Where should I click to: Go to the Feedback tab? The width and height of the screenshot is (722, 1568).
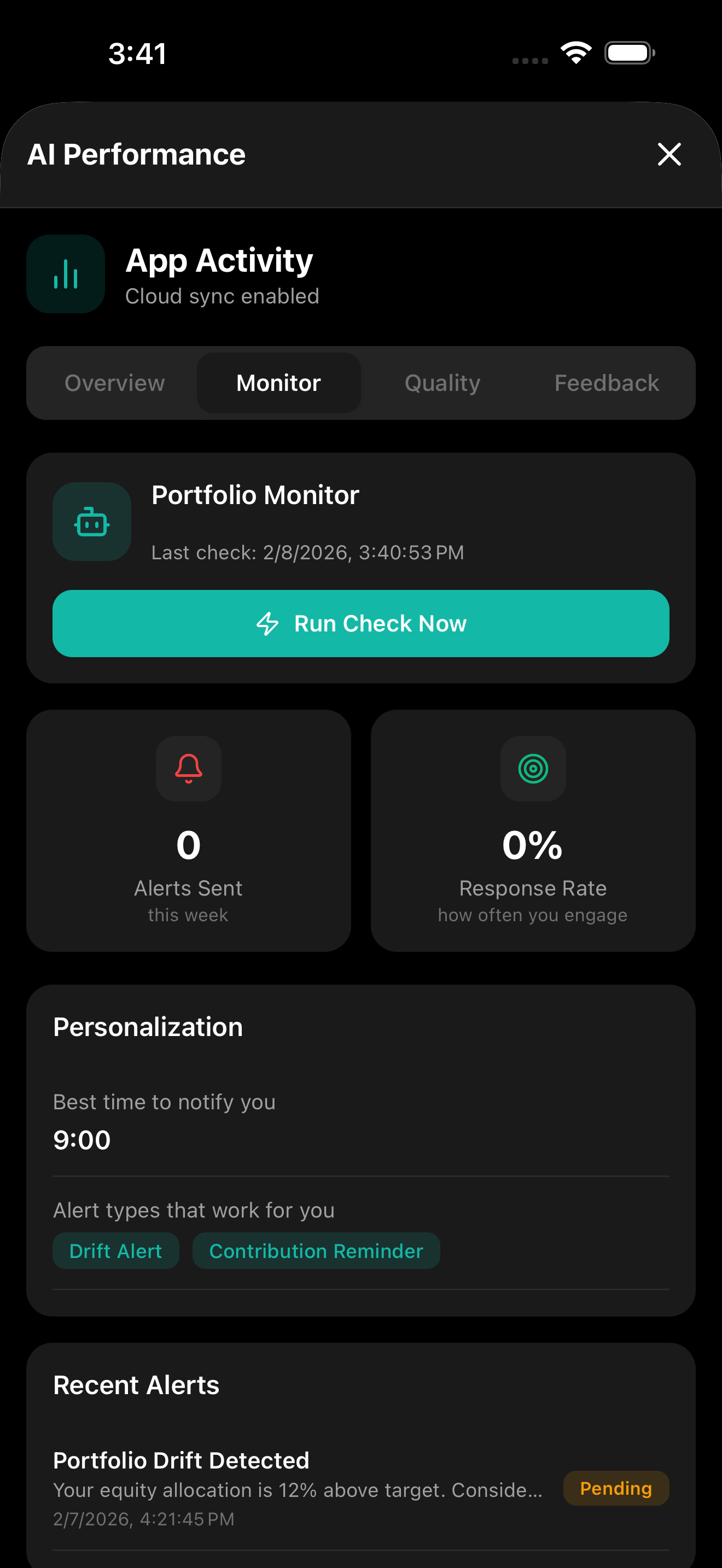(607, 383)
